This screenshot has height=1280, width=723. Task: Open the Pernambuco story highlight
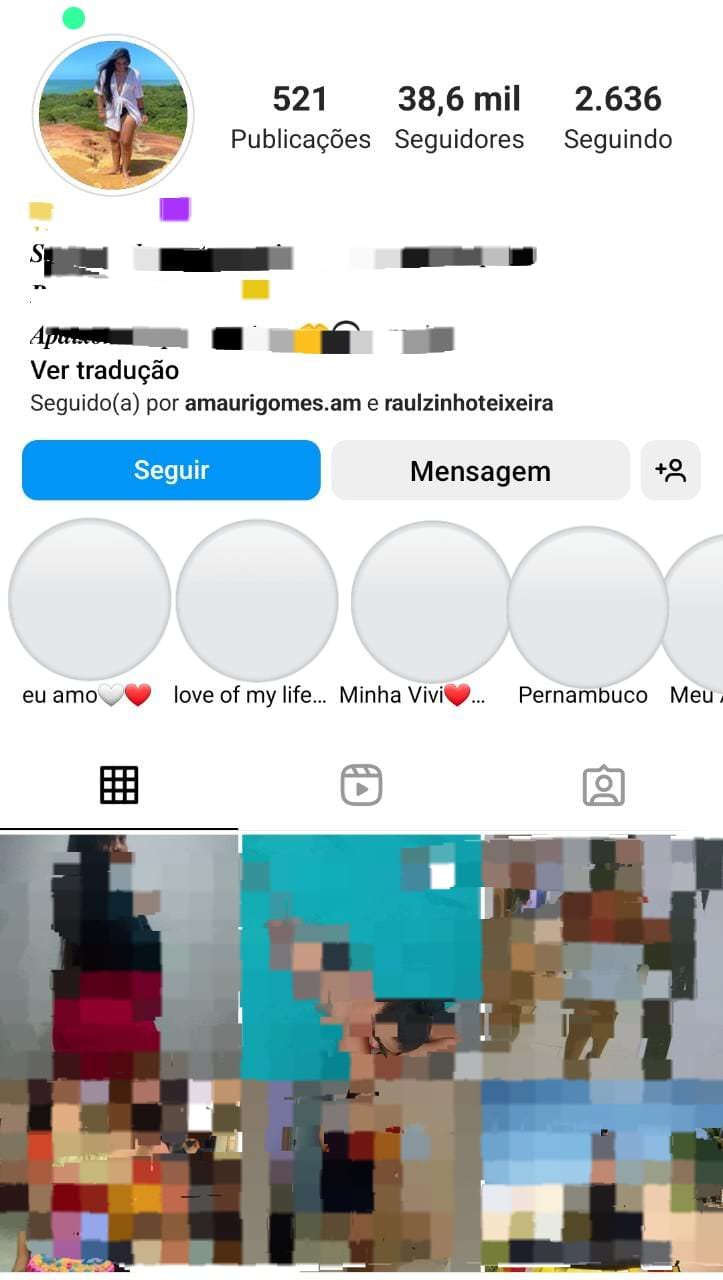pyautogui.click(x=587, y=606)
